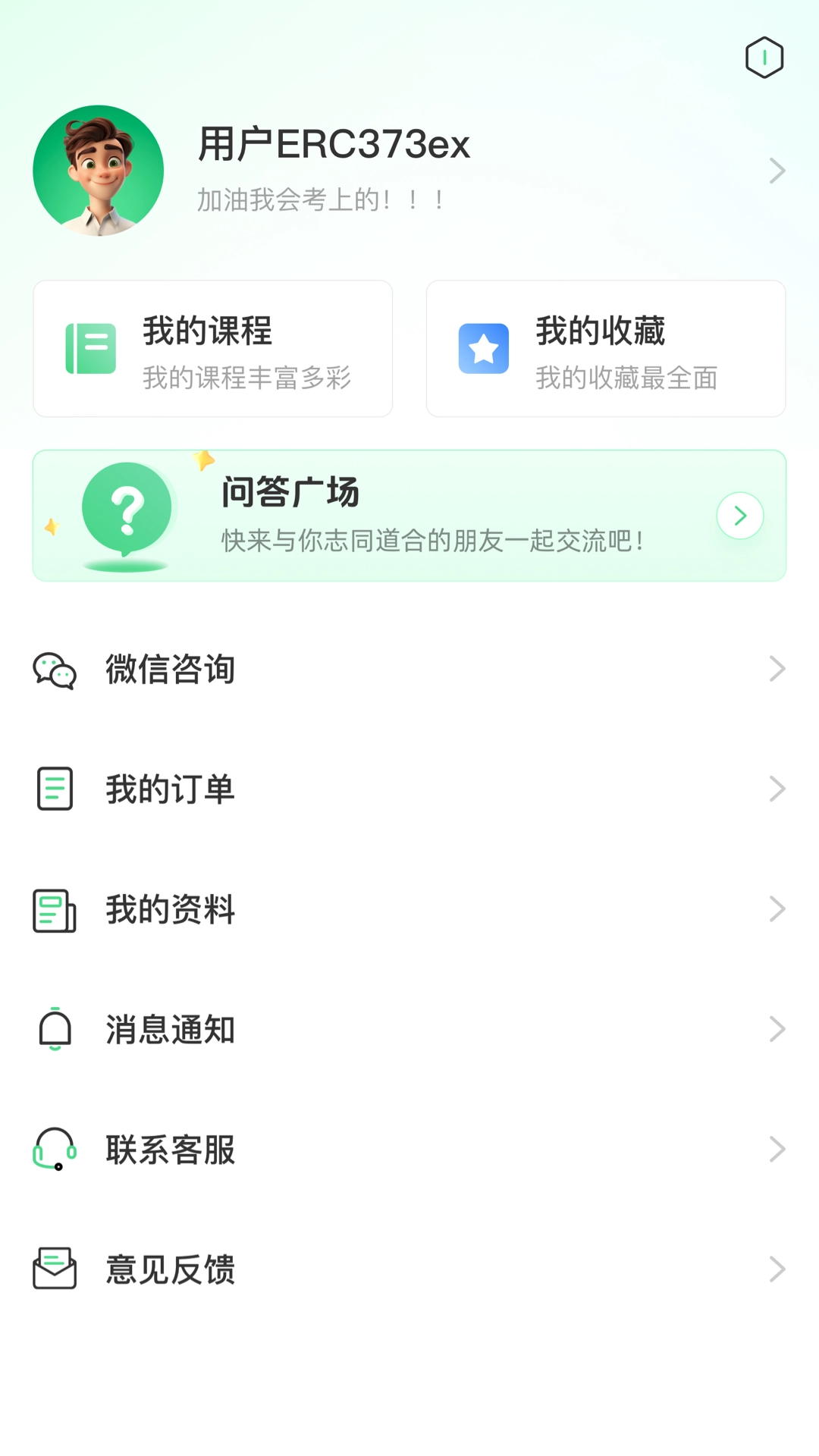The height and width of the screenshot is (1456, 819).
Task: Click the bell icon for notifications
Action: tap(52, 1029)
